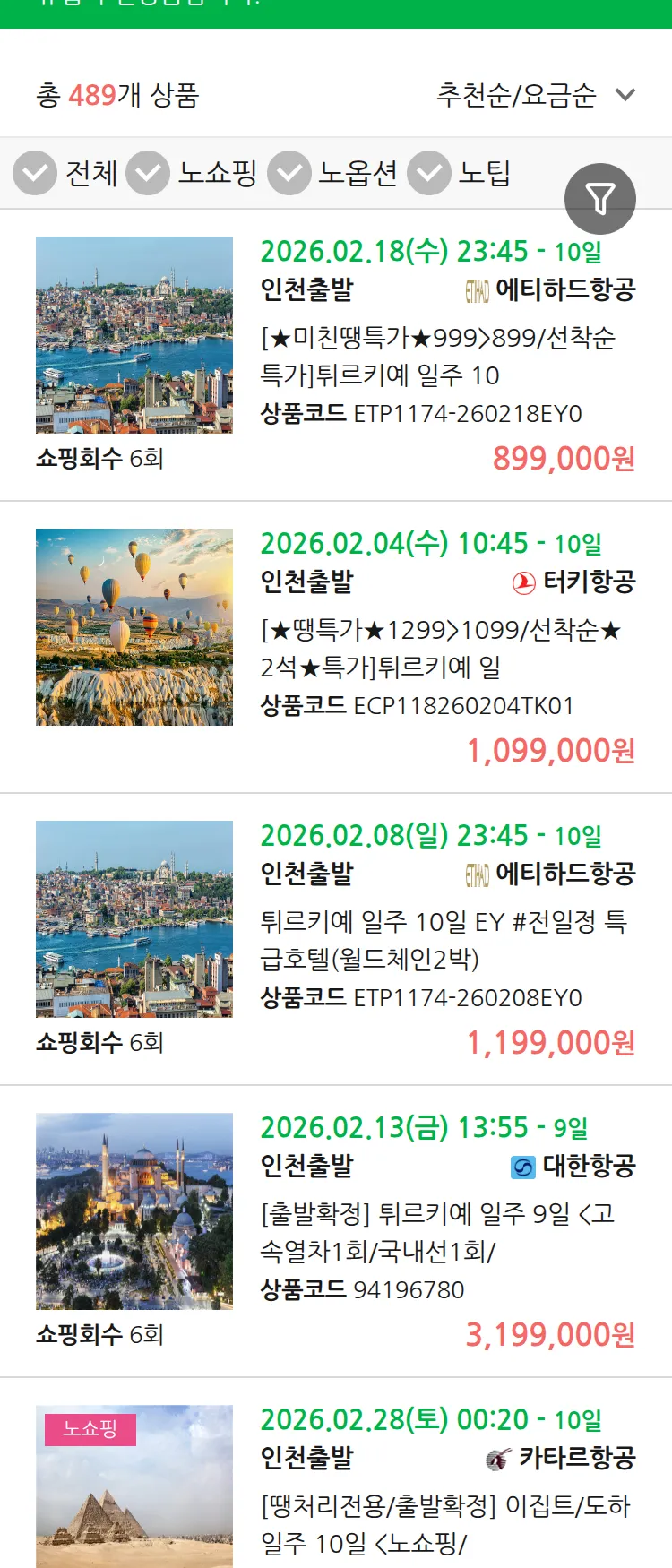Enable the 노옵션 filter
The height and width of the screenshot is (1568, 672).
[x=287, y=174]
